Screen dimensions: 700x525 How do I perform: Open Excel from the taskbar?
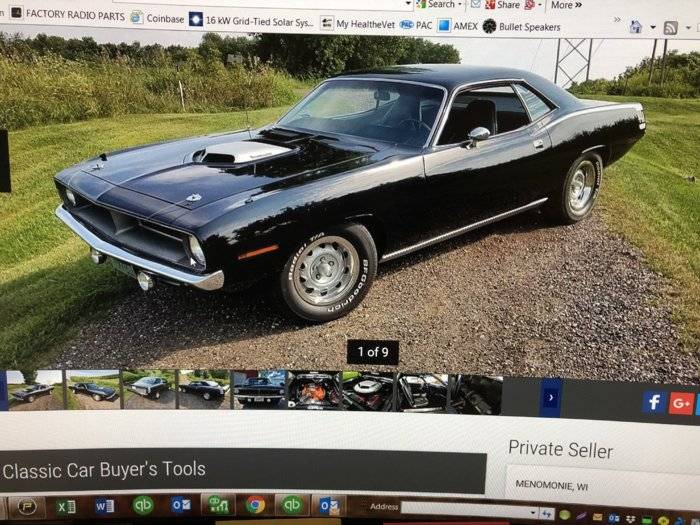tap(65, 506)
